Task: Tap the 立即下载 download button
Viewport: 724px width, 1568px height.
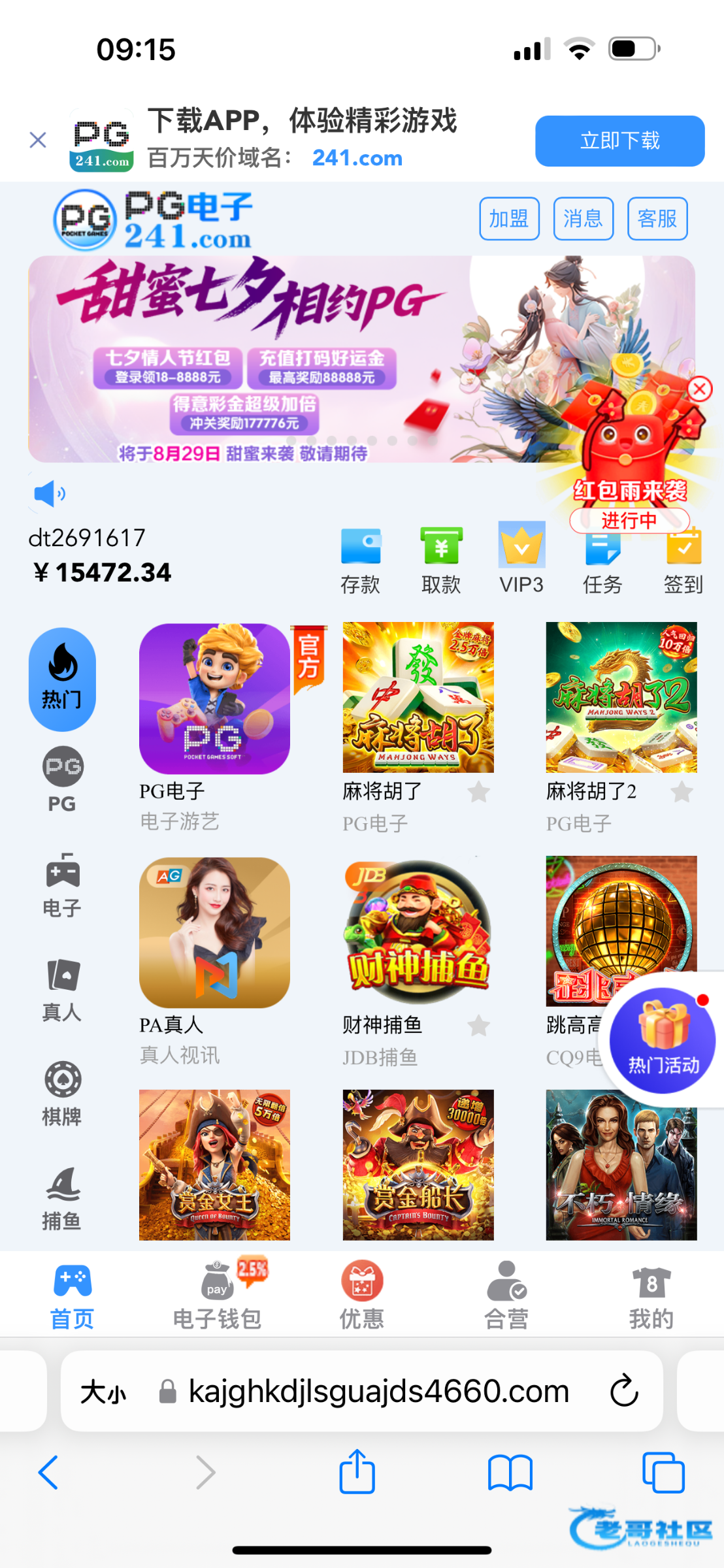Action: click(619, 140)
